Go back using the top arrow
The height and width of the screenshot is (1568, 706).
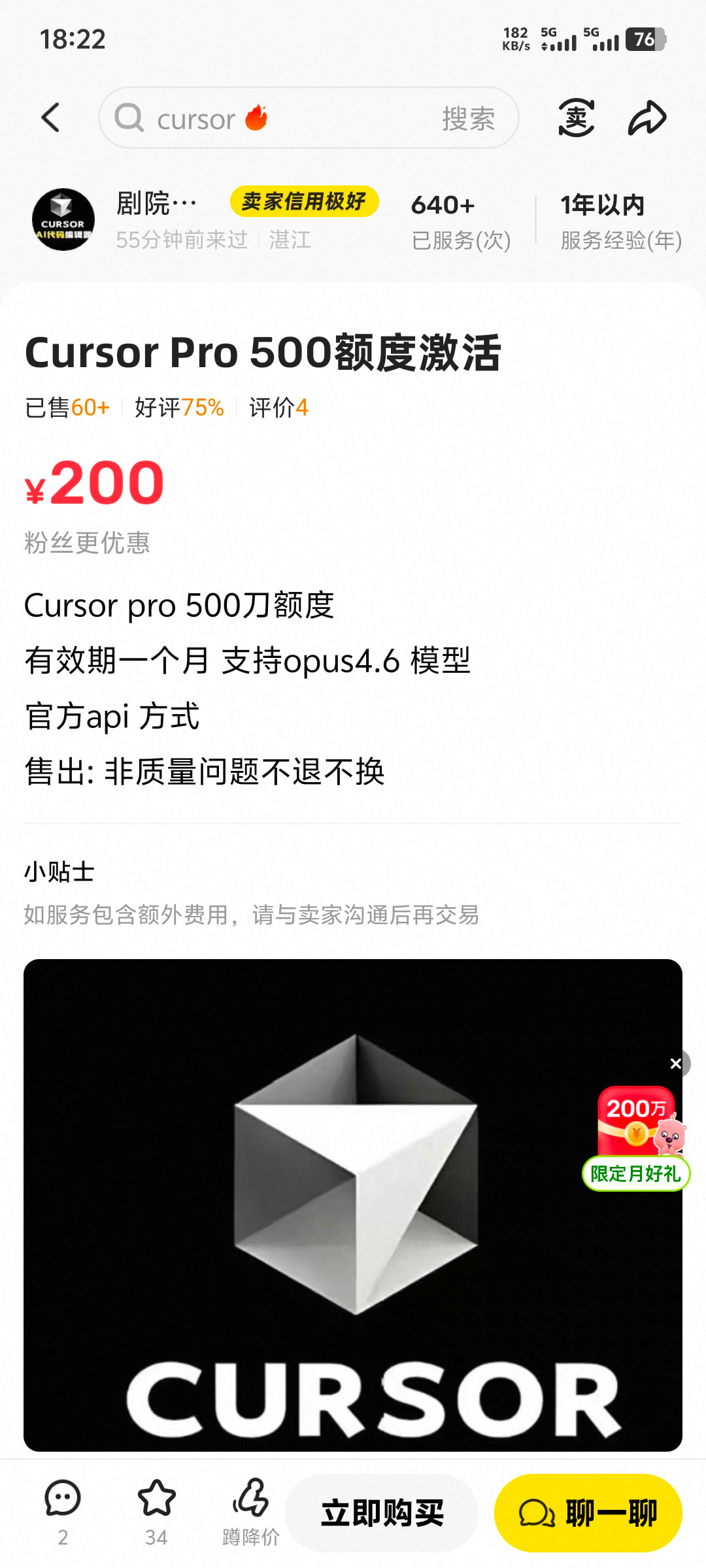point(50,118)
